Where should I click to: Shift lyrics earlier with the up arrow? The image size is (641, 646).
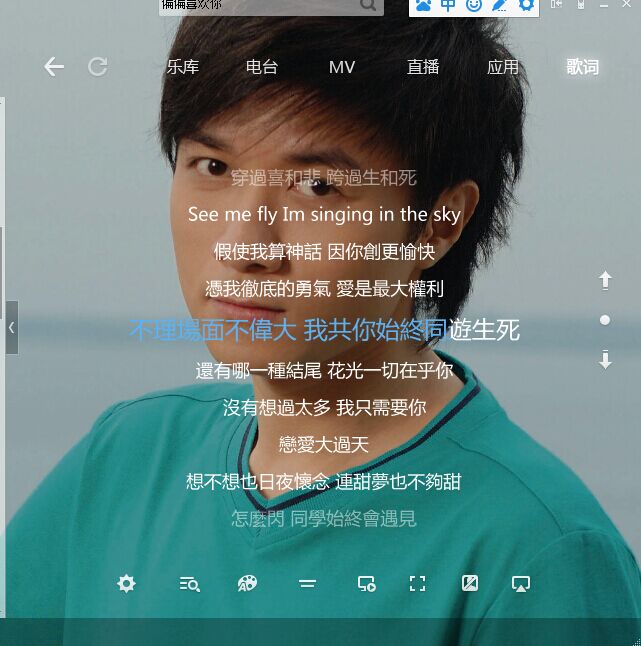click(x=605, y=281)
